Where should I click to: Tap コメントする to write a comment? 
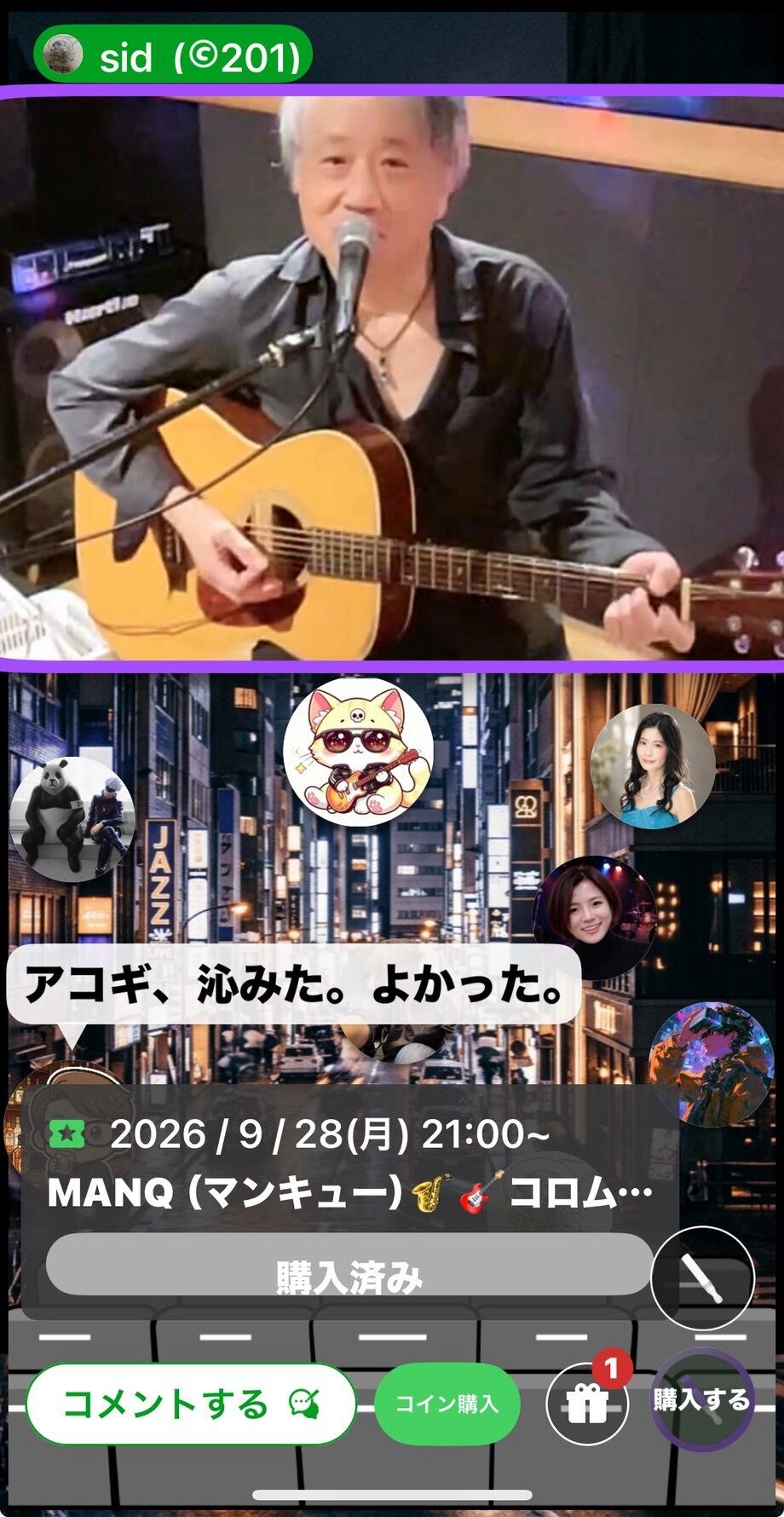tap(191, 1405)
